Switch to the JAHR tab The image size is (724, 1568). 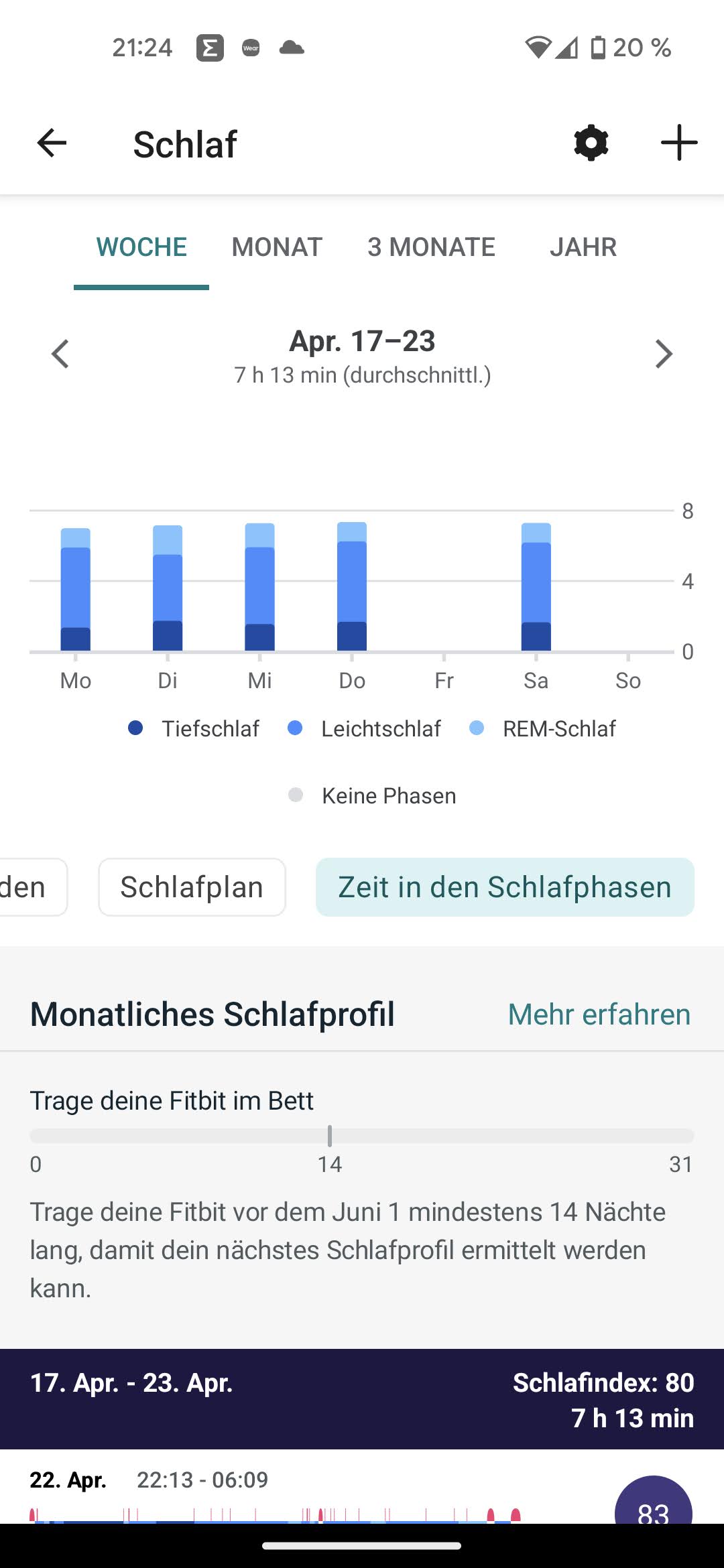583,247
